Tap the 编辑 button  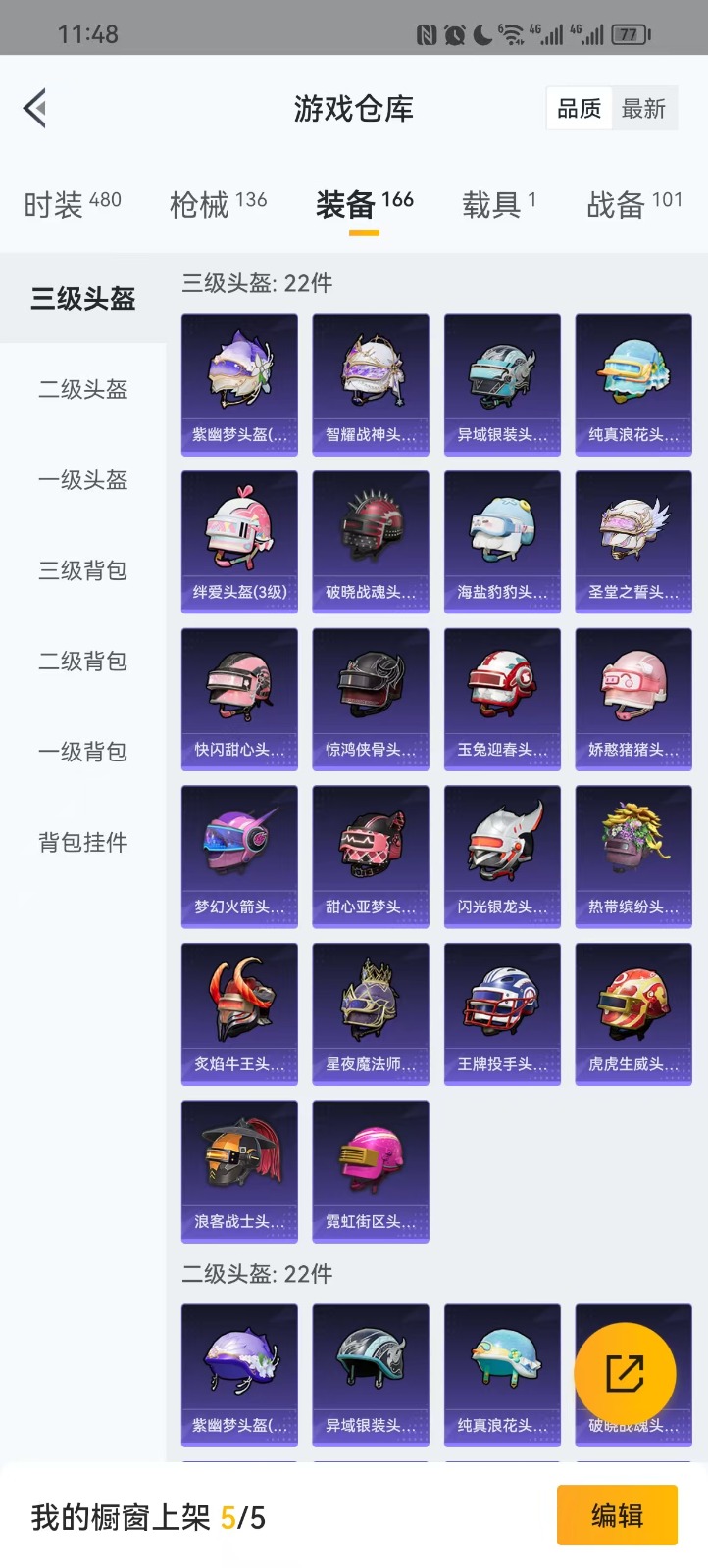pos(617,1516)
